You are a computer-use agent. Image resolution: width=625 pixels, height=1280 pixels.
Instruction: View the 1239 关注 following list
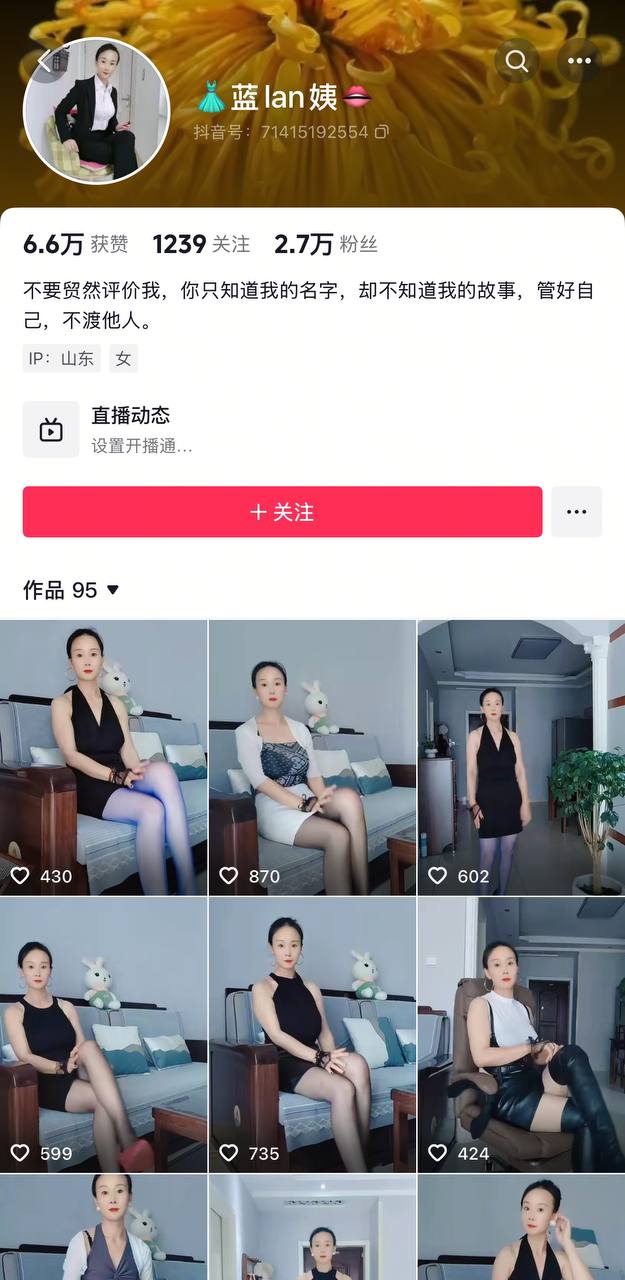coord(201,244)
